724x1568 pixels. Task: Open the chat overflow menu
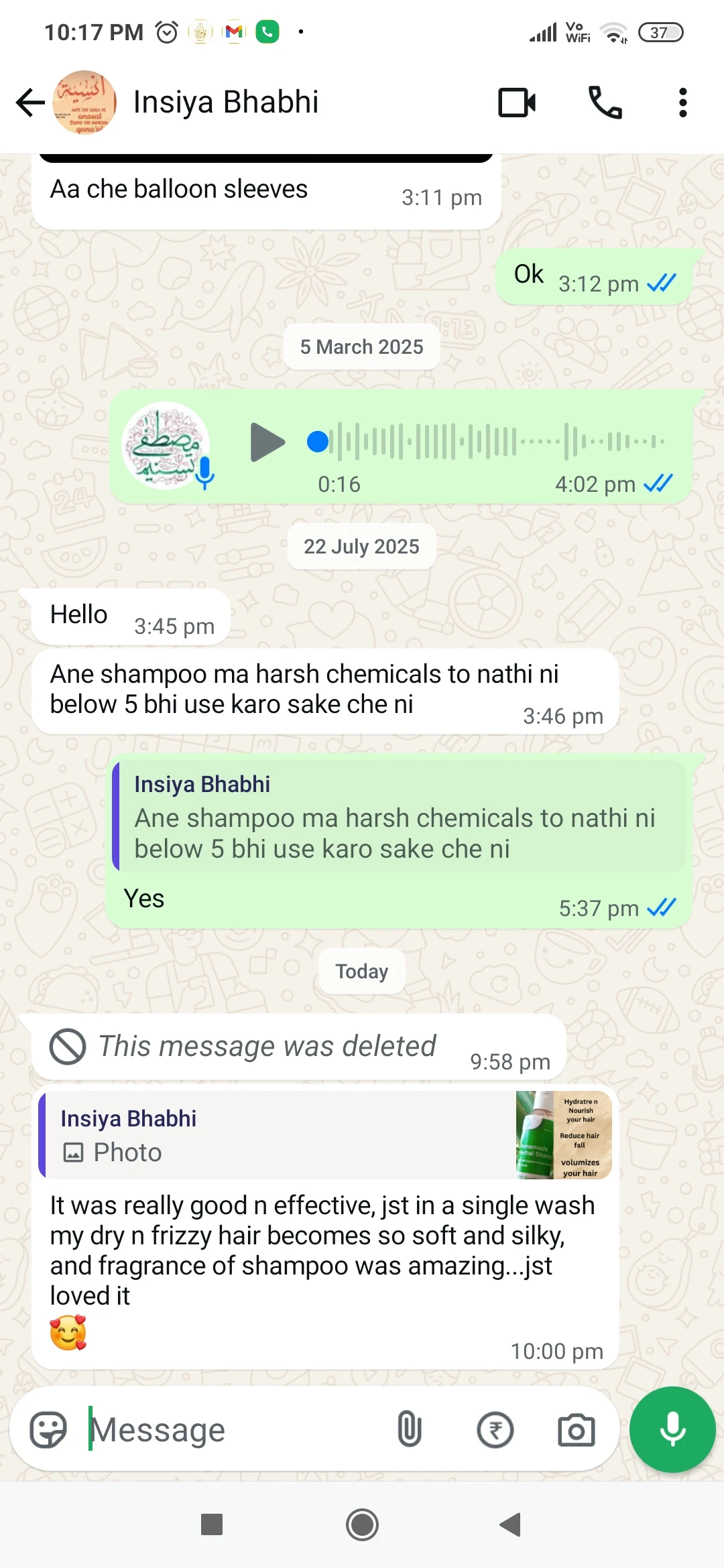pos(682,103)
